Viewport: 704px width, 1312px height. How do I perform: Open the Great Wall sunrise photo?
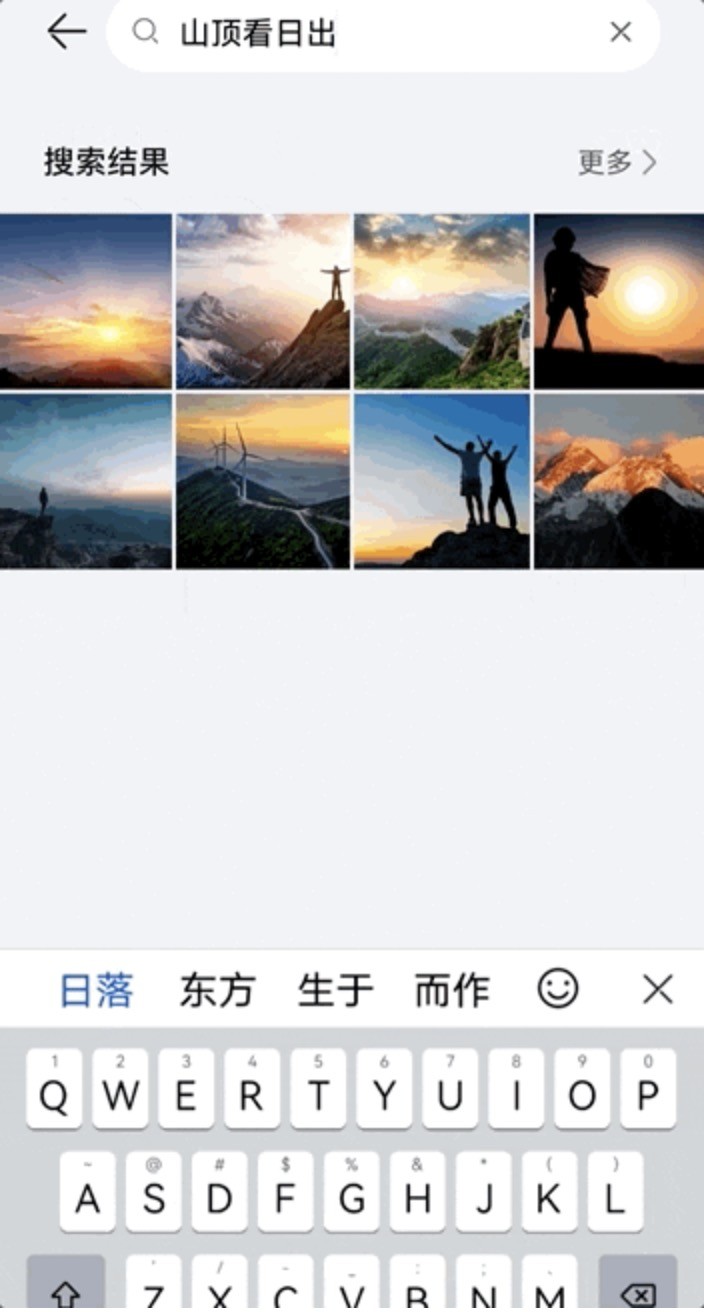pyautogui.click(x=442, y=301)
